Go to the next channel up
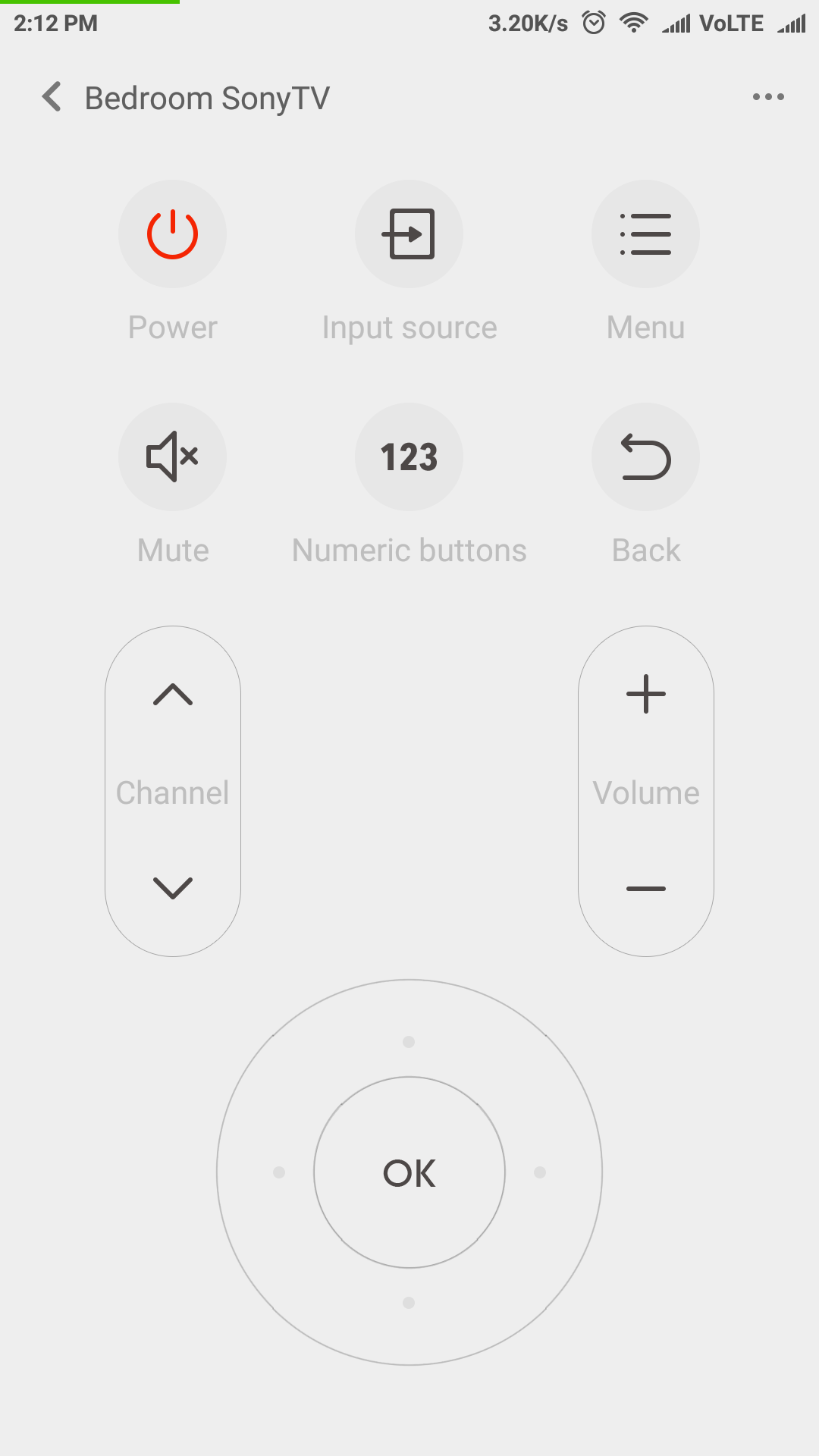 (173, 695)
